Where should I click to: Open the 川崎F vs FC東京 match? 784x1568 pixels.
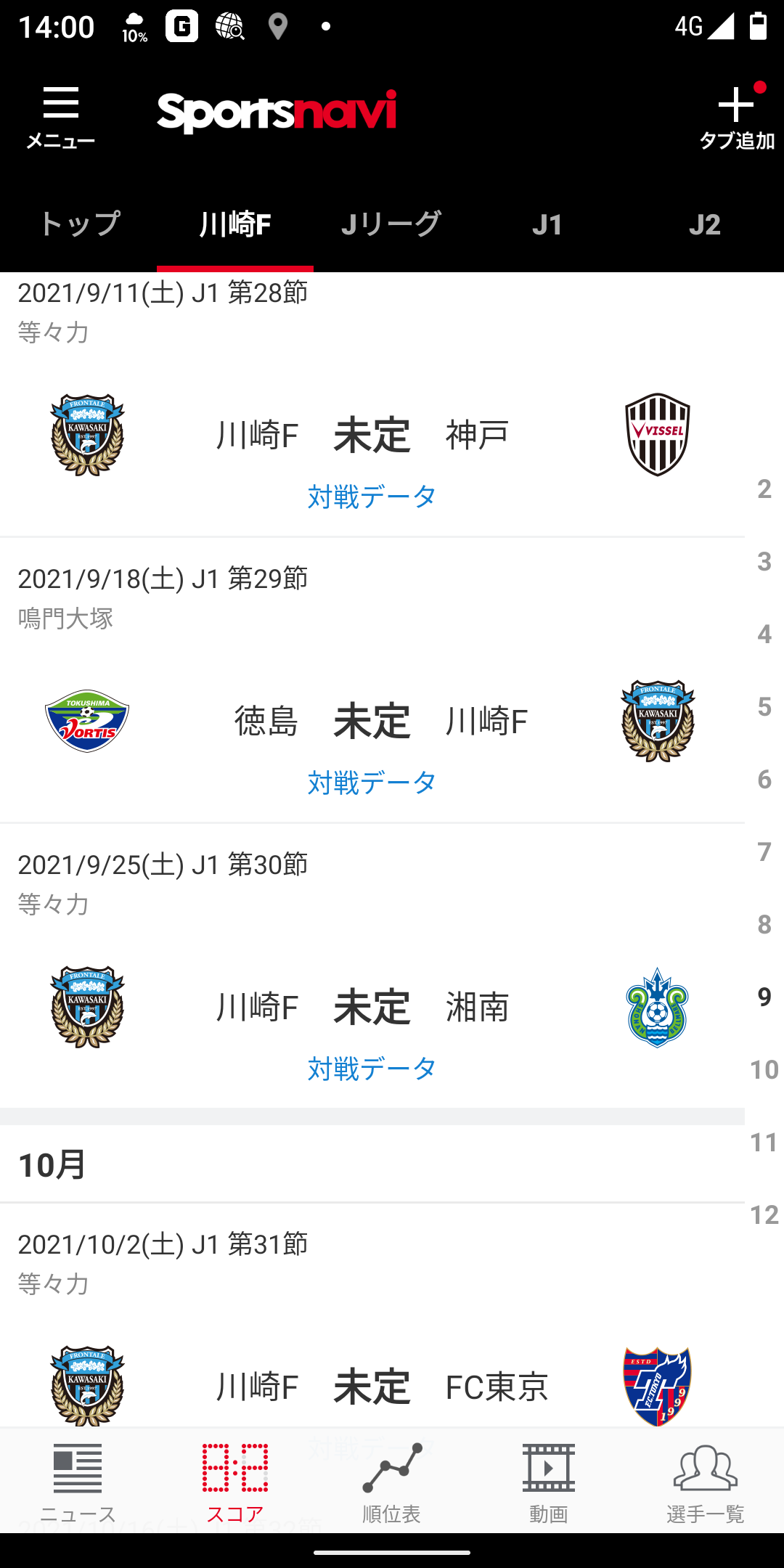372,1387
